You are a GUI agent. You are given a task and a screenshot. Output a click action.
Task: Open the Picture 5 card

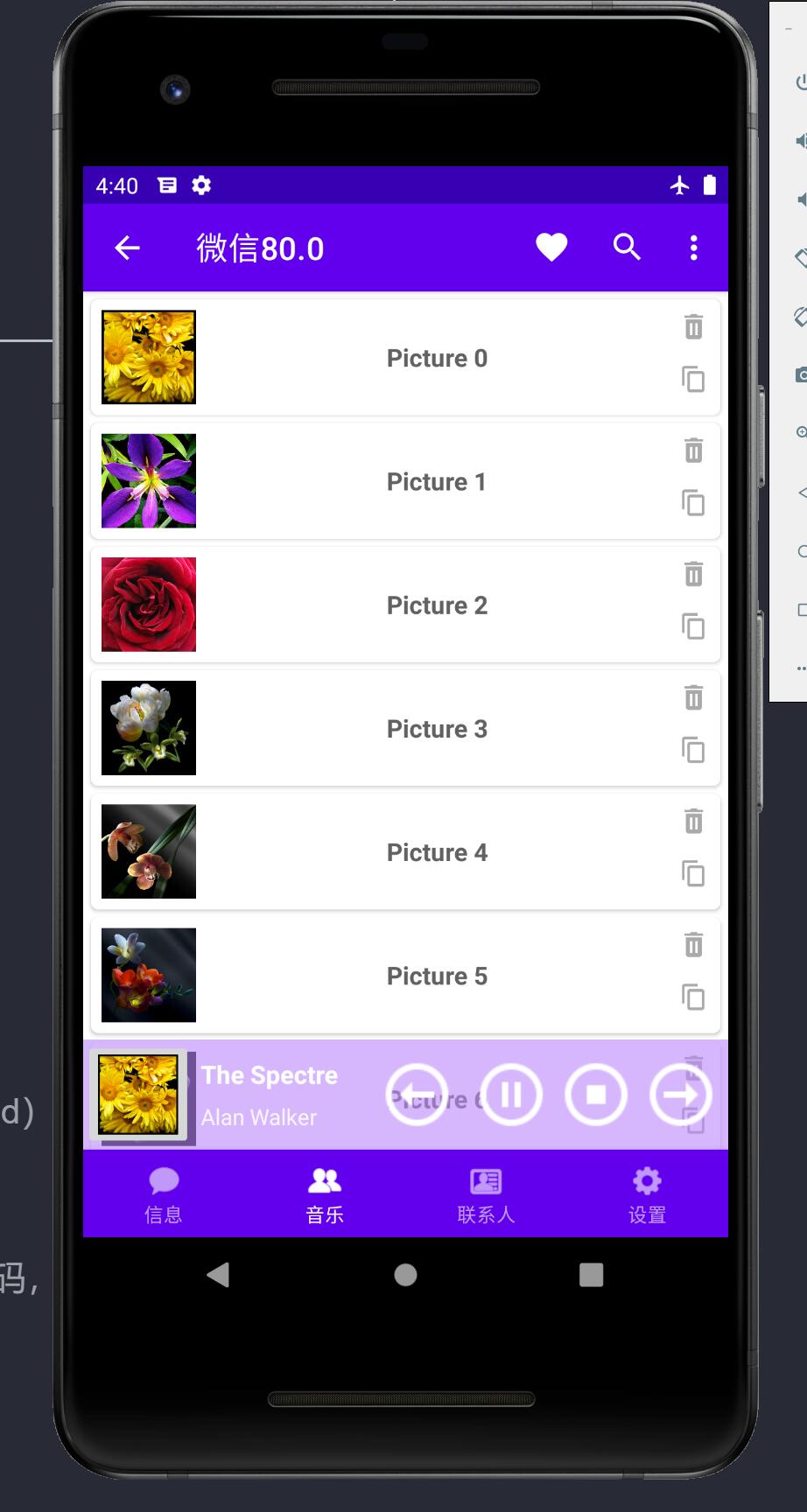[436, 976]
